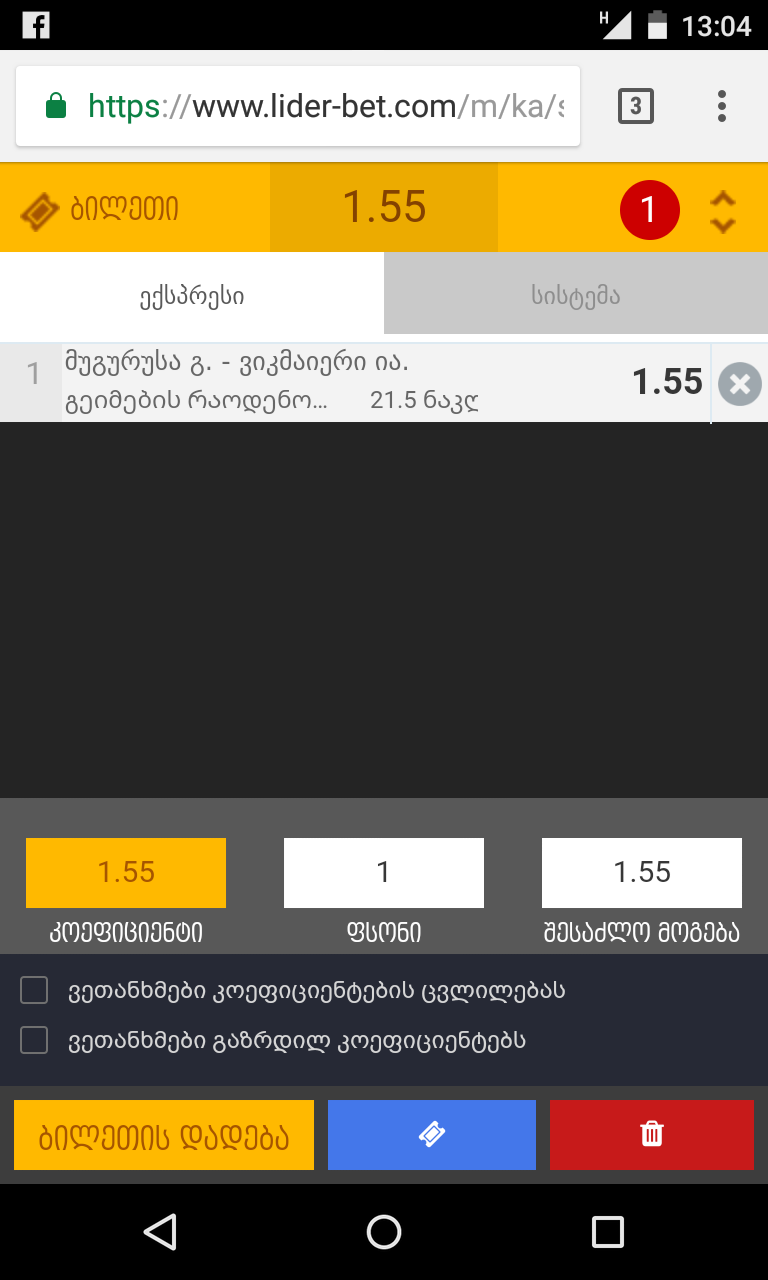768x1280 pixels.
Task: Open the browser tab switcher
Action: pyautogui.click(x=636, y=106)
